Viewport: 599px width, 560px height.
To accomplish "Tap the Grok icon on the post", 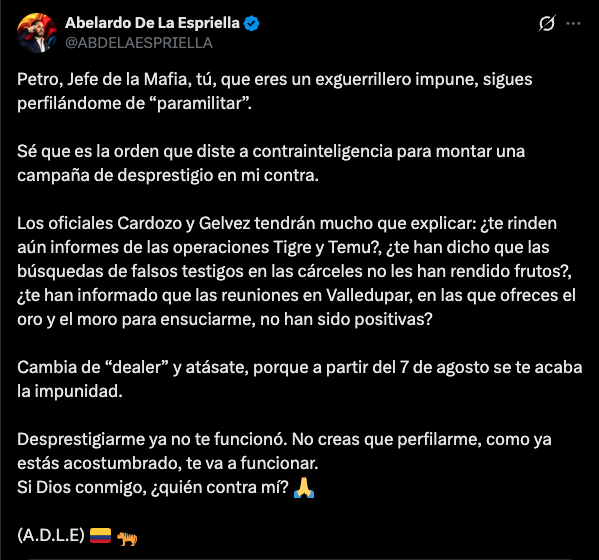I will (547, 23).
